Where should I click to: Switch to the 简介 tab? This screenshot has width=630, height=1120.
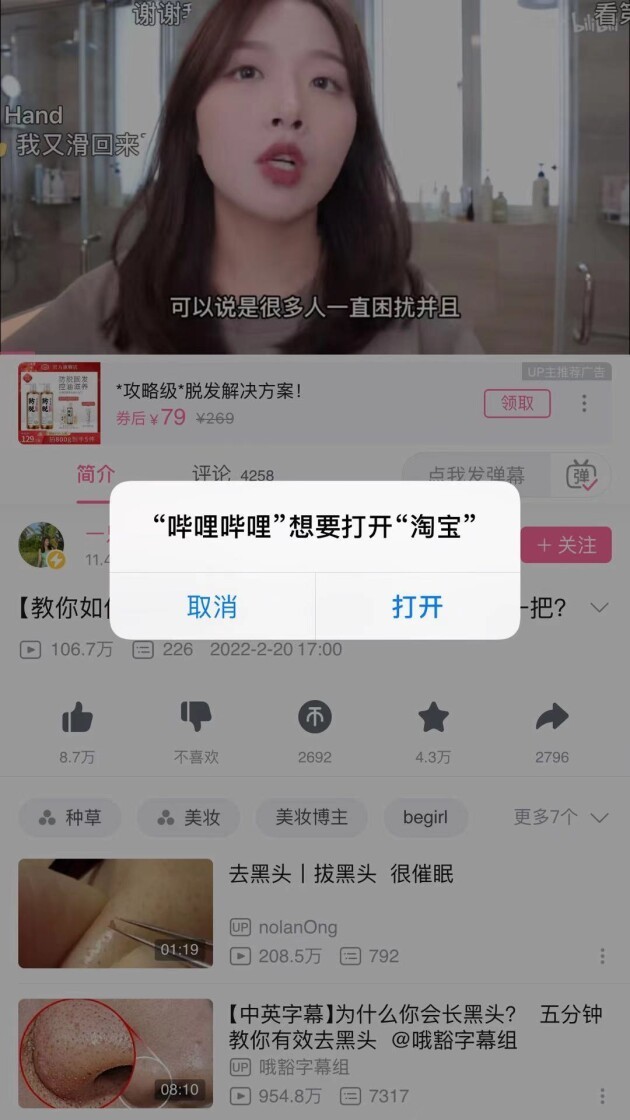tap(96, 473)
